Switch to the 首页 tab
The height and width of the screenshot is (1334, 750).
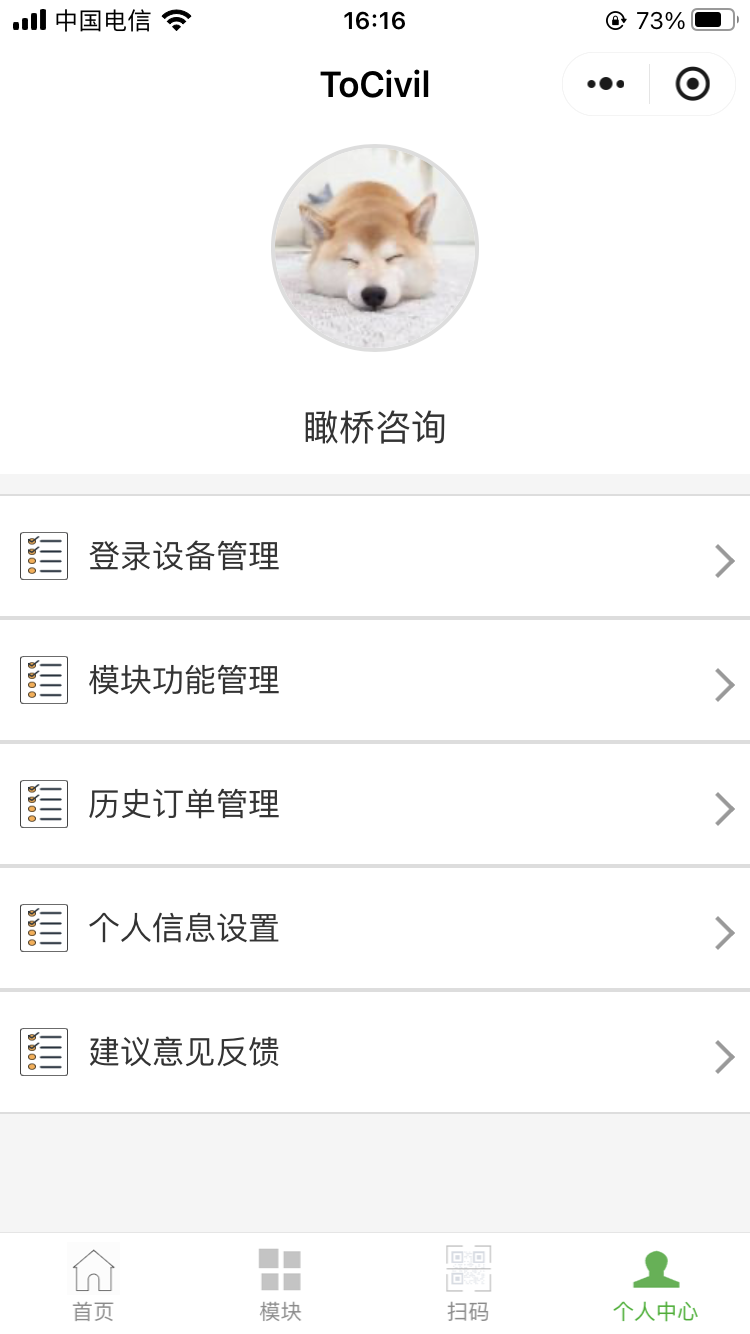coord(94,1284)
